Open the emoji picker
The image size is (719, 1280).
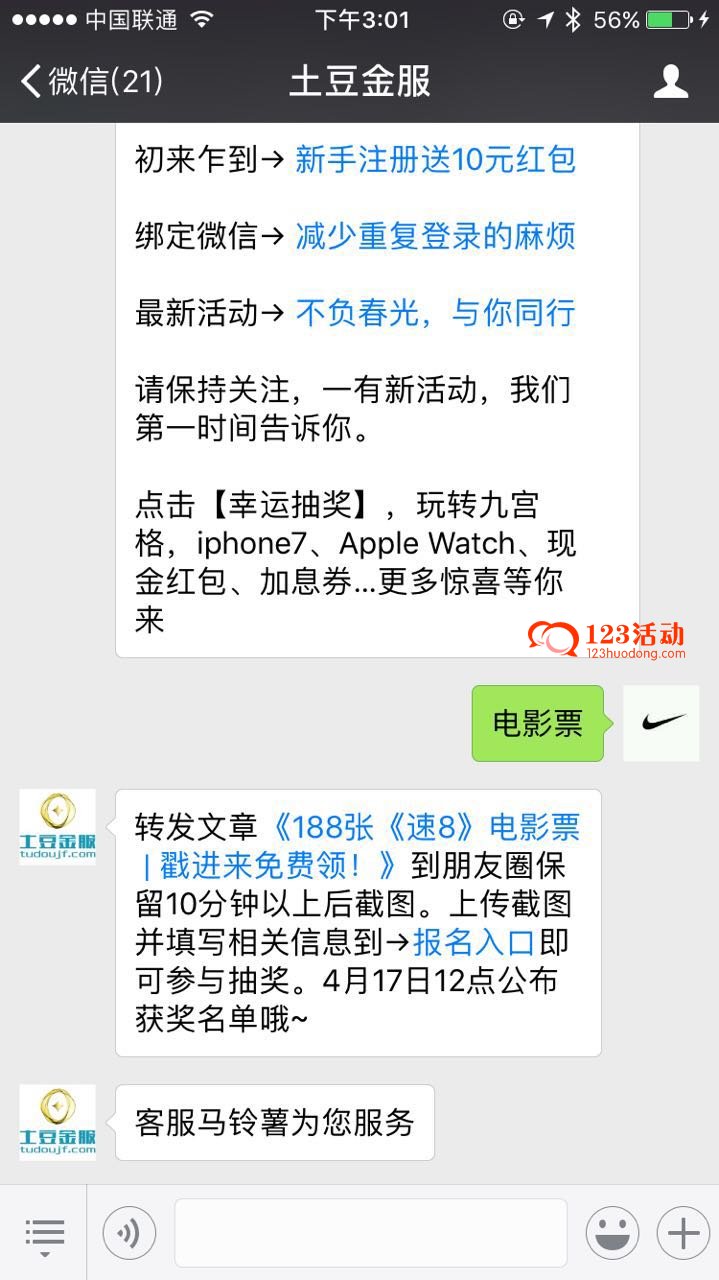tap(612, 1234)
